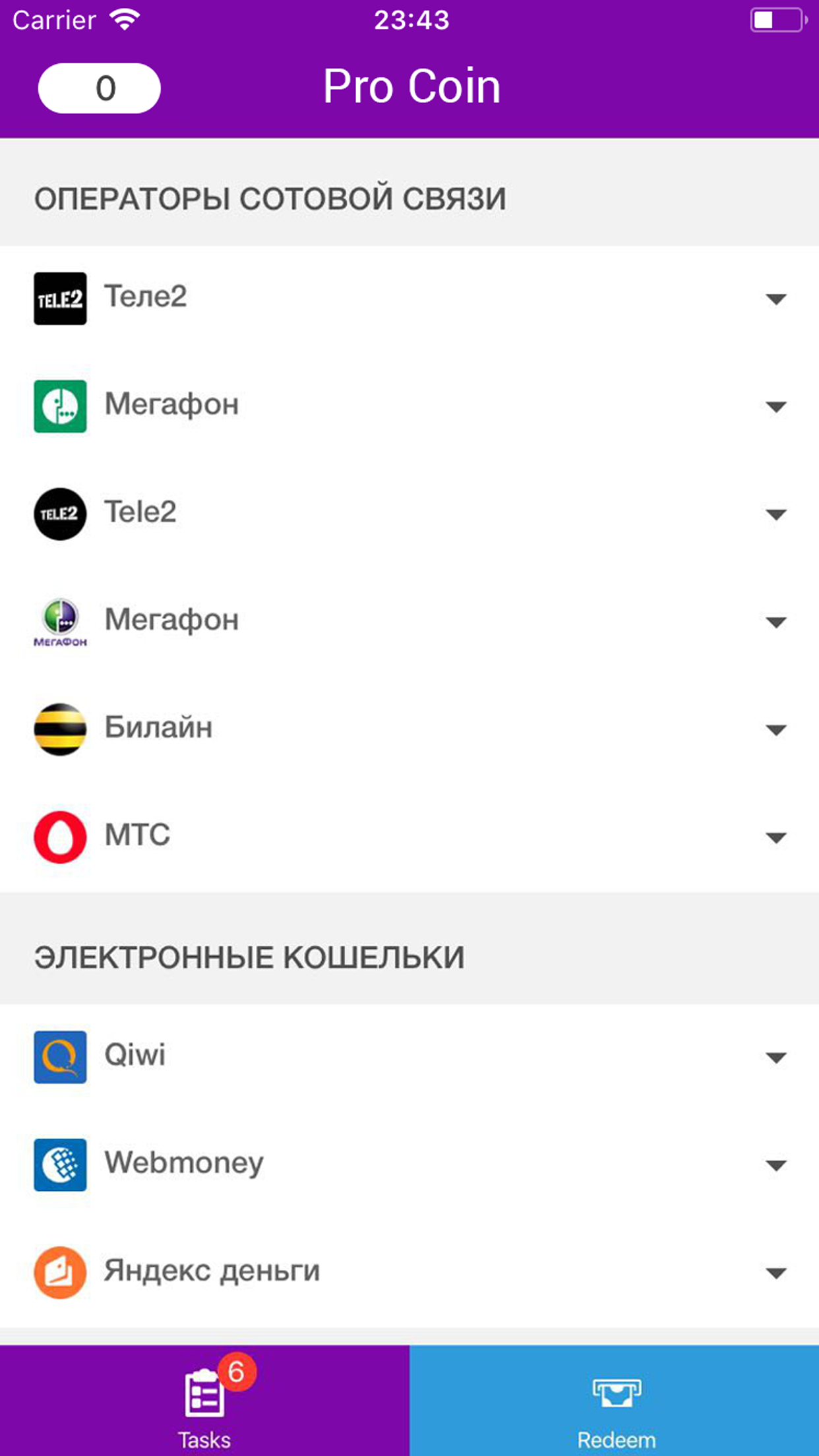Viewport: 819px width, 1456px height.
Task: Click the Pro Coin title header
Action: [x=413, y=86]
